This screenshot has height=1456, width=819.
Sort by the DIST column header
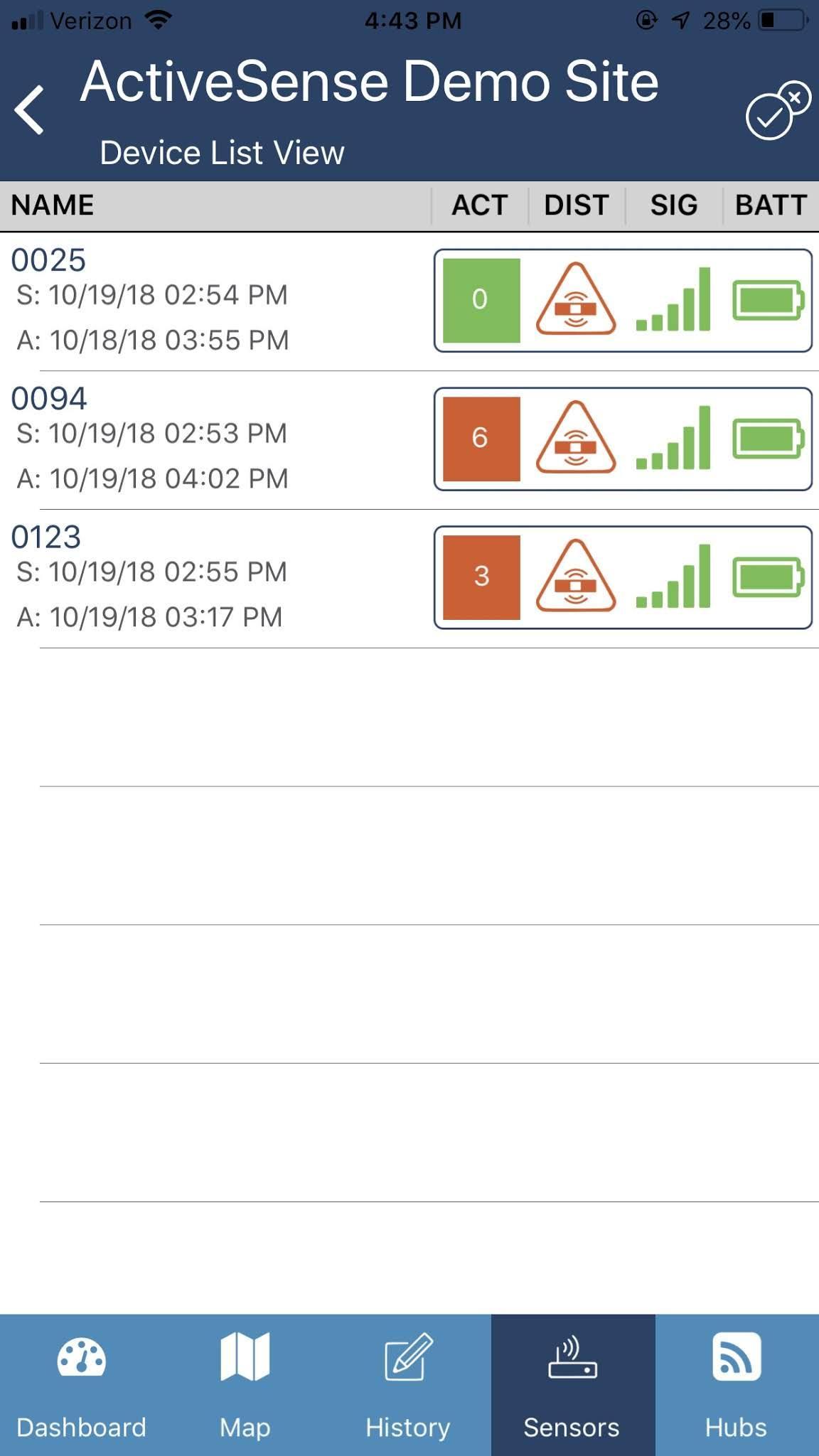(577, 205)
